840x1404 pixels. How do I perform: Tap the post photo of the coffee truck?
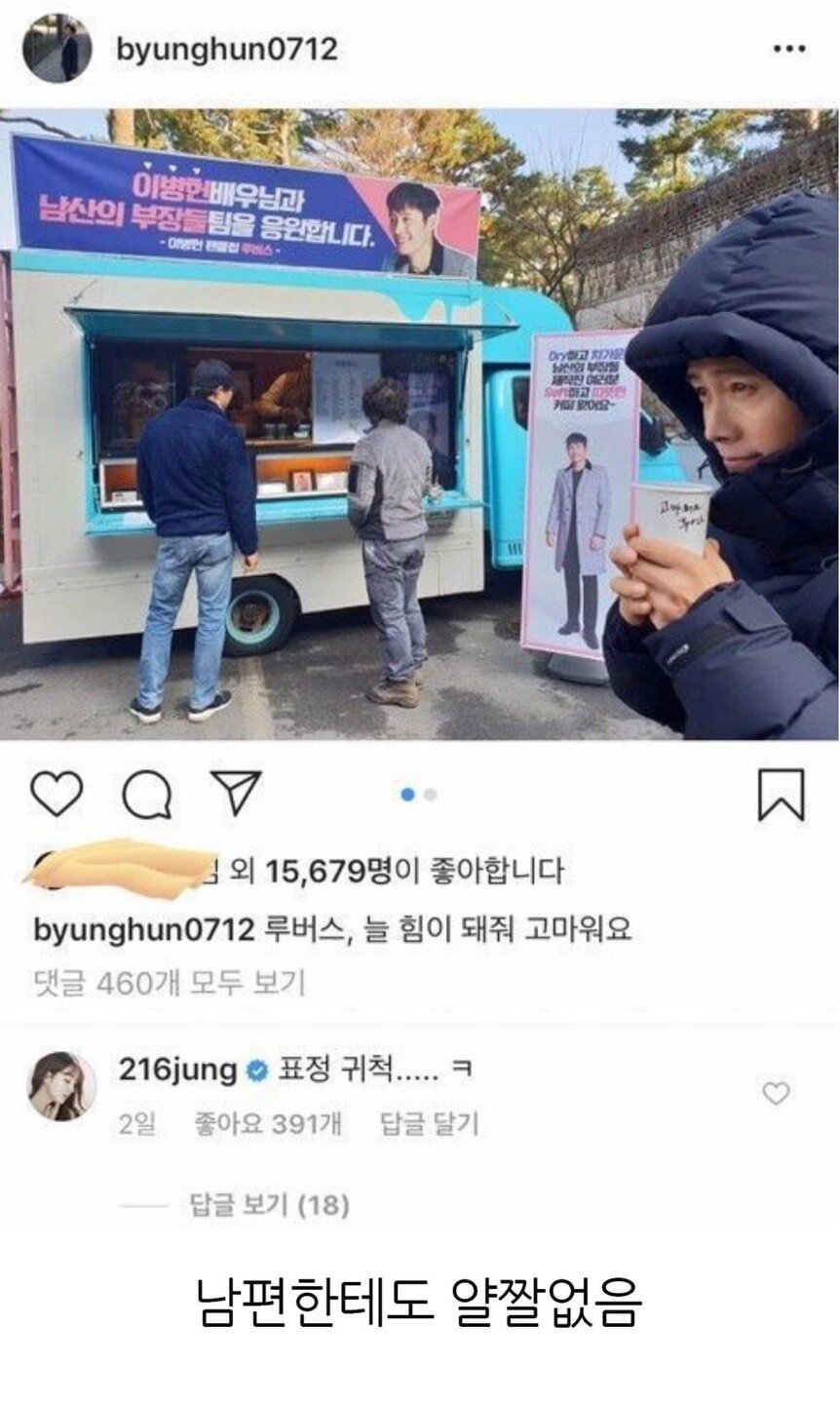click(x=419, y=424)
